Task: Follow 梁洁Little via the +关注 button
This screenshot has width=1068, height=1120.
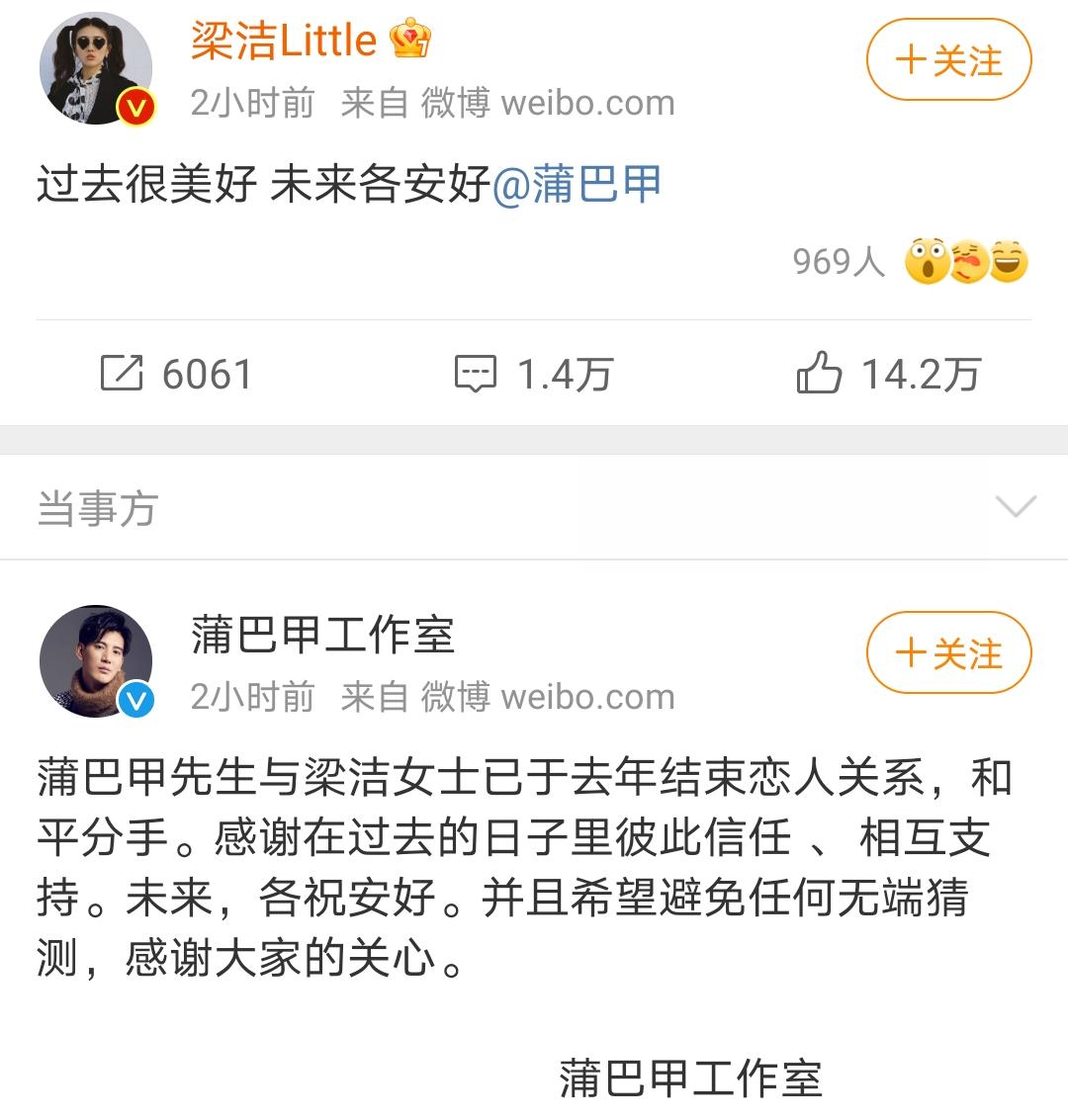Action: (947, 60)
